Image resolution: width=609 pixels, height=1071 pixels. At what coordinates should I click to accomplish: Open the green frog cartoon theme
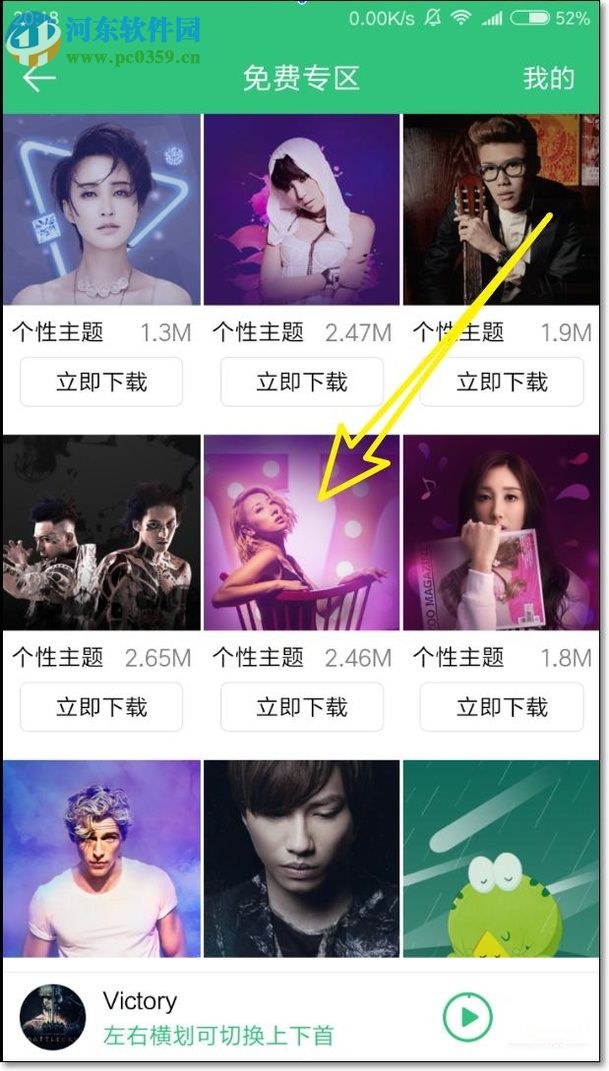[x=502, y=858]
